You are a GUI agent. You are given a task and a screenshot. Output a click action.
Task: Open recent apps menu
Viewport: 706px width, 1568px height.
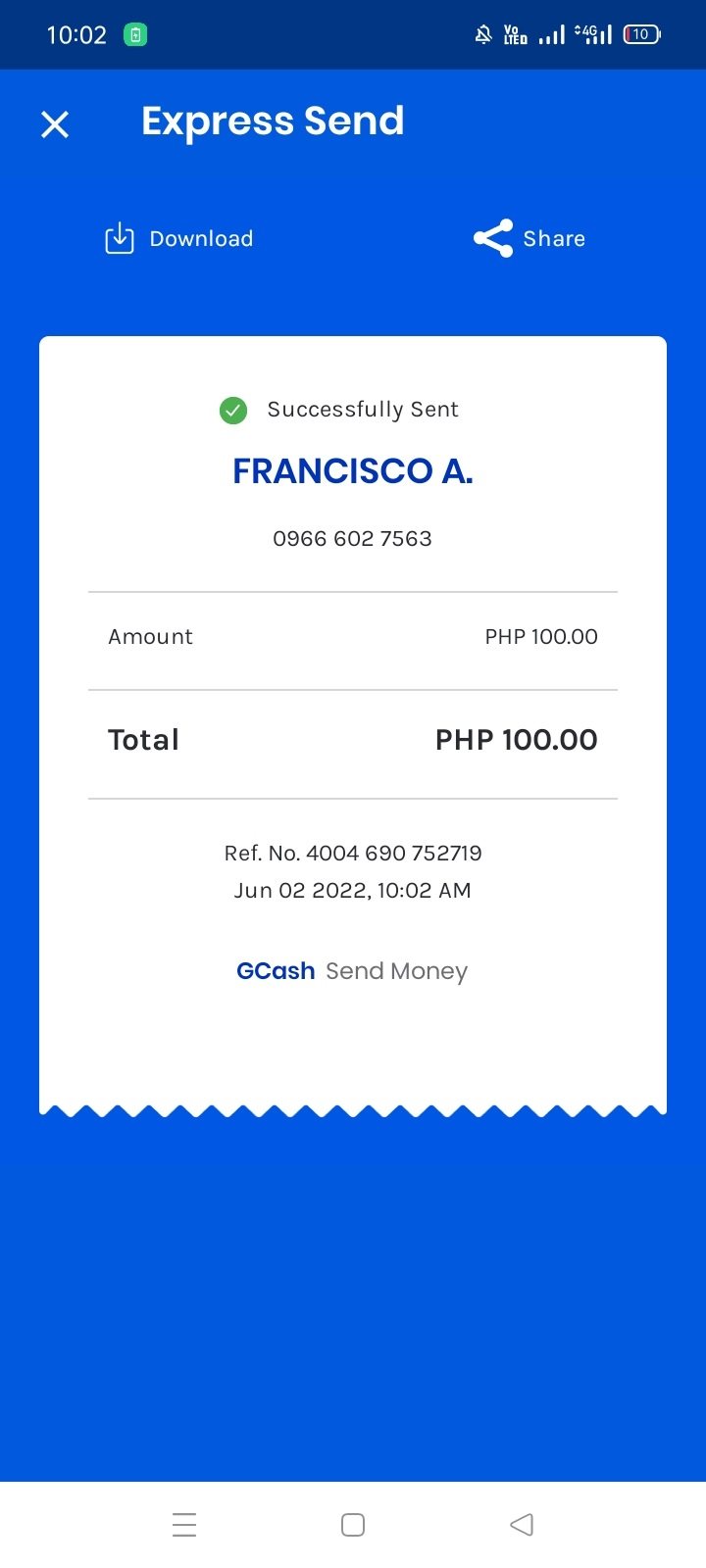tap(184, 1524)
